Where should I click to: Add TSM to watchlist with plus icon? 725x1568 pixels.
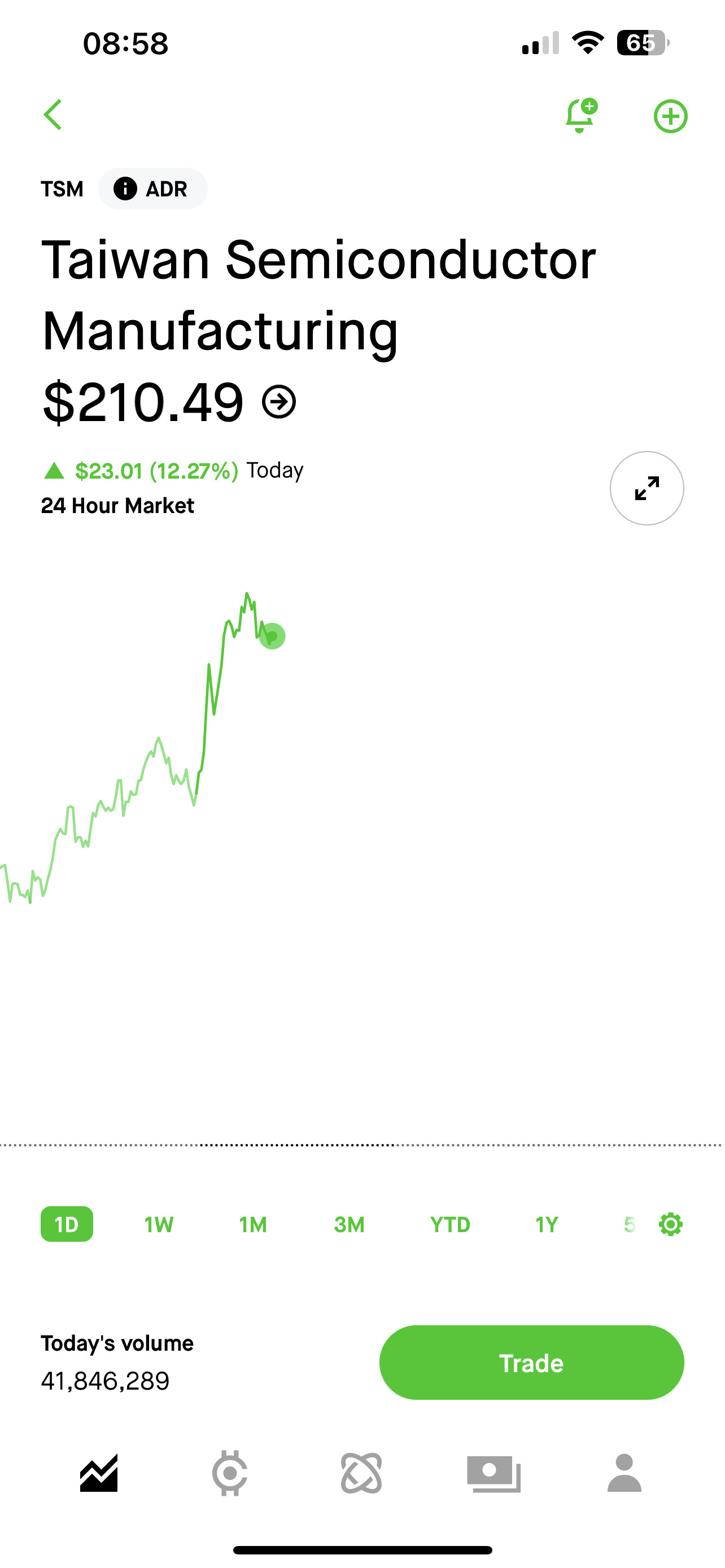[670, 116]
